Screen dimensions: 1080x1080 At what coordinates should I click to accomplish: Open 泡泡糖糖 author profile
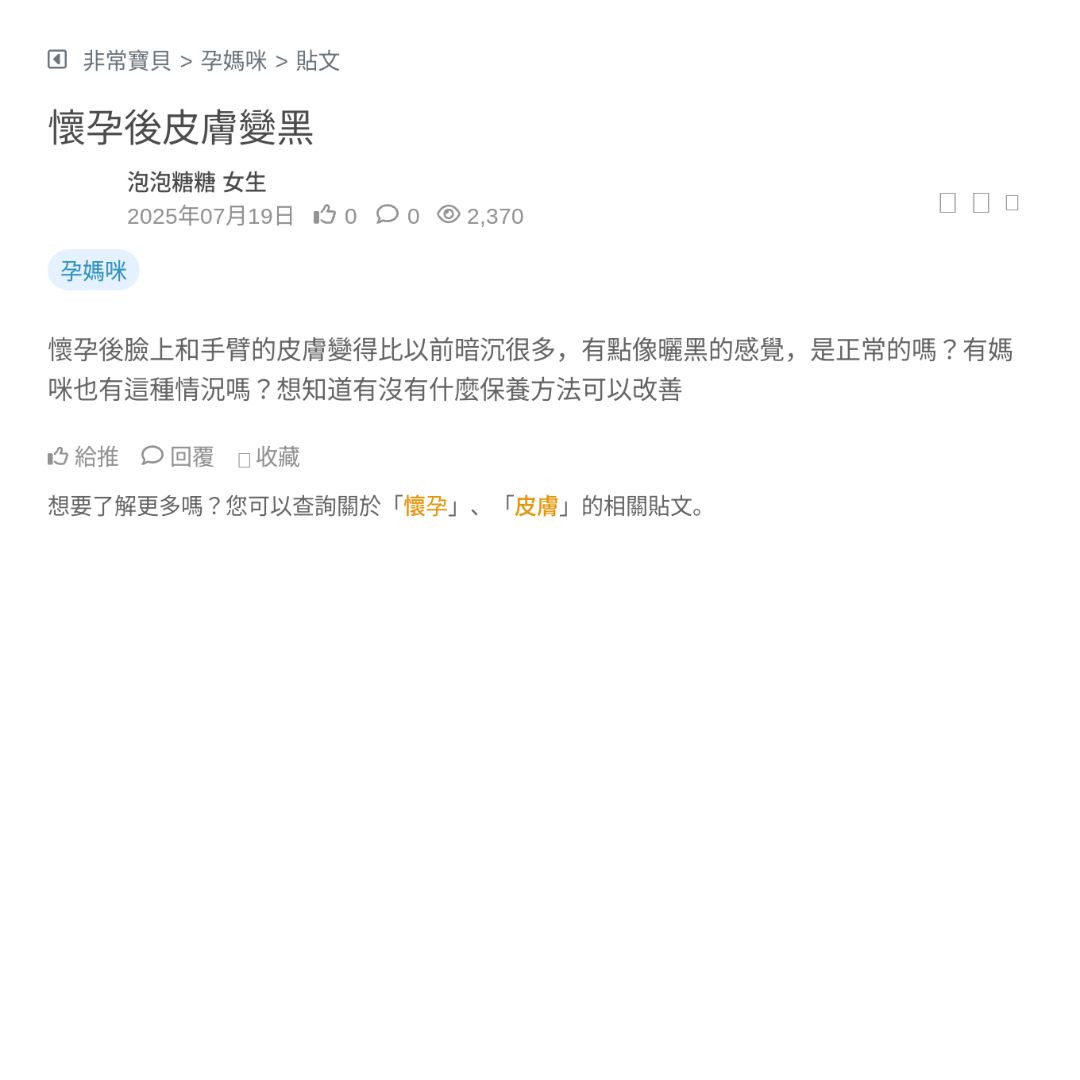tap(170, 182)
